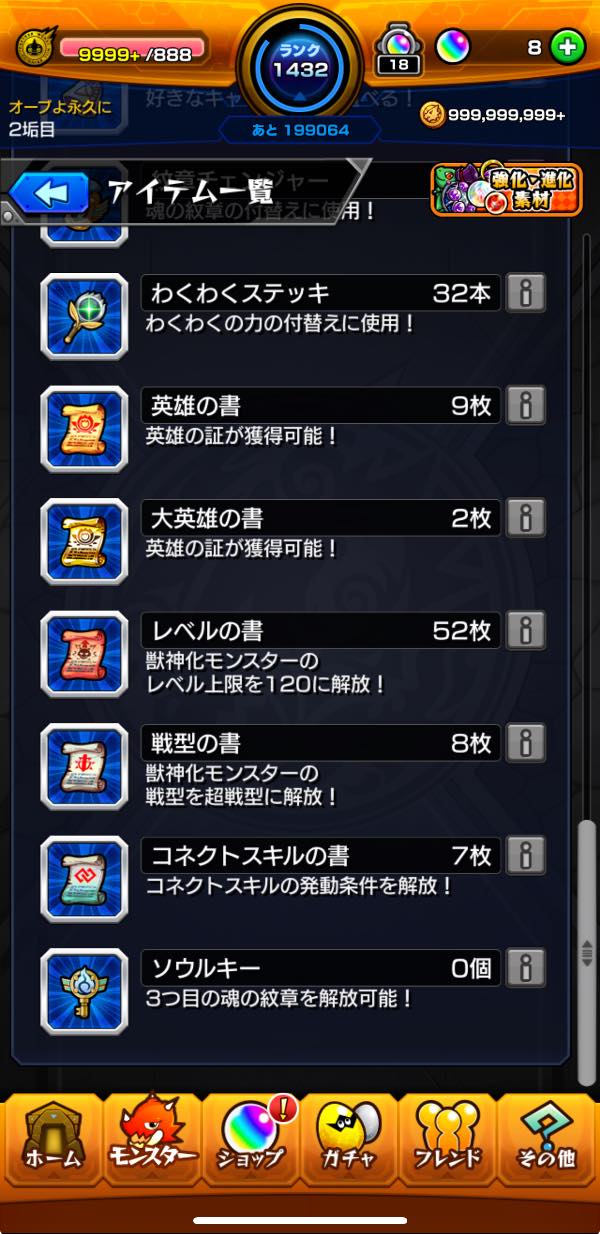600x1234 pixels.
Task: Tap the green plus to add orbs
Action: 567,47
